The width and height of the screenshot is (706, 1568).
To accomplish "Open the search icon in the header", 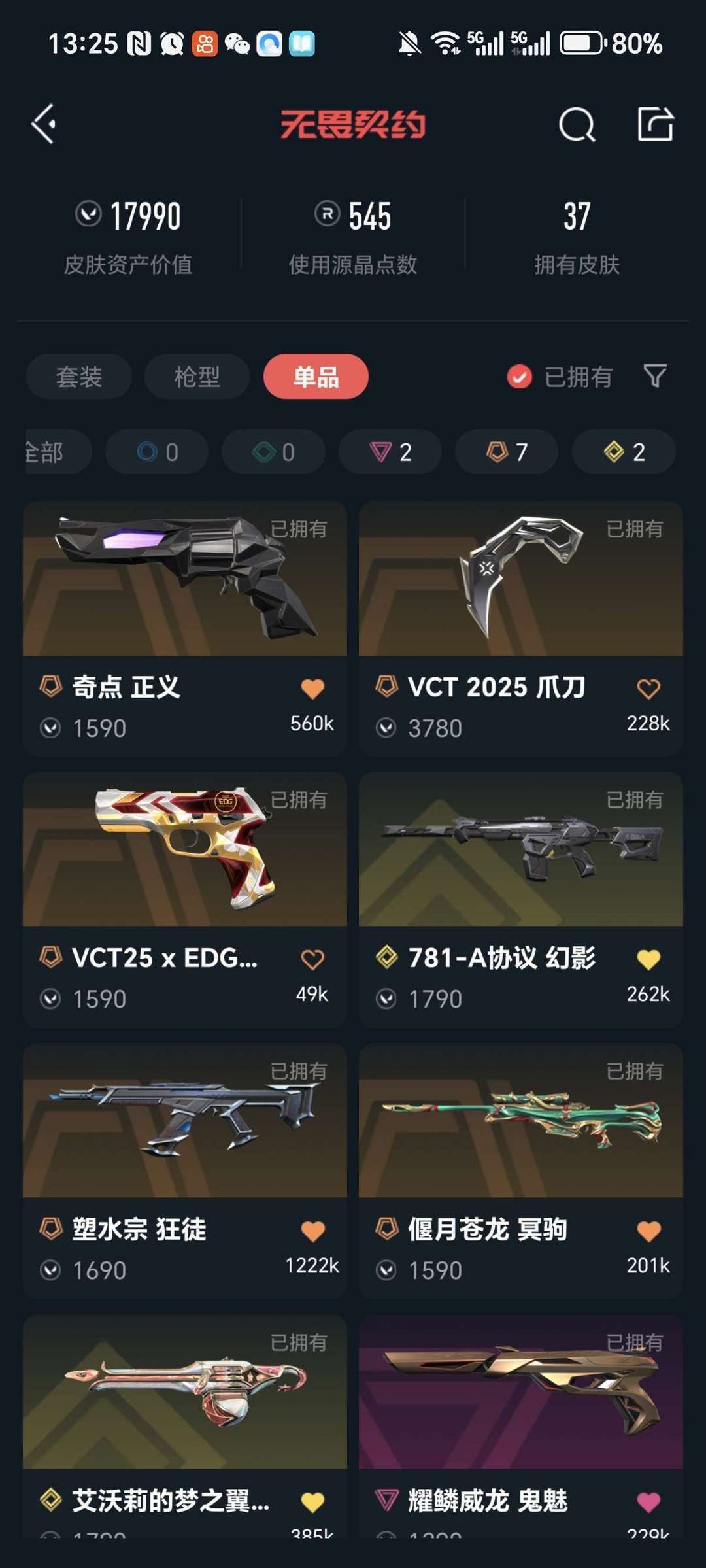I will (x=577, y=124).
